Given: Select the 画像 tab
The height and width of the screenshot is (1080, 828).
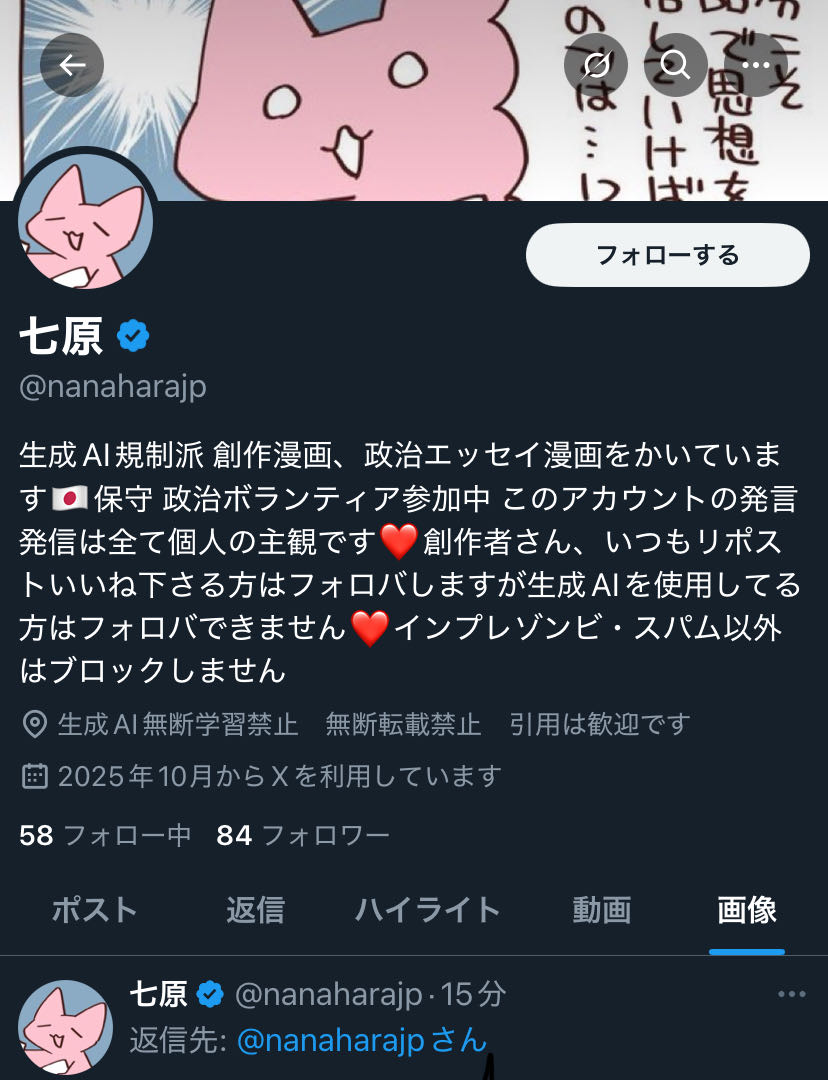Looking at the screenshot, I should click(746, 910).
